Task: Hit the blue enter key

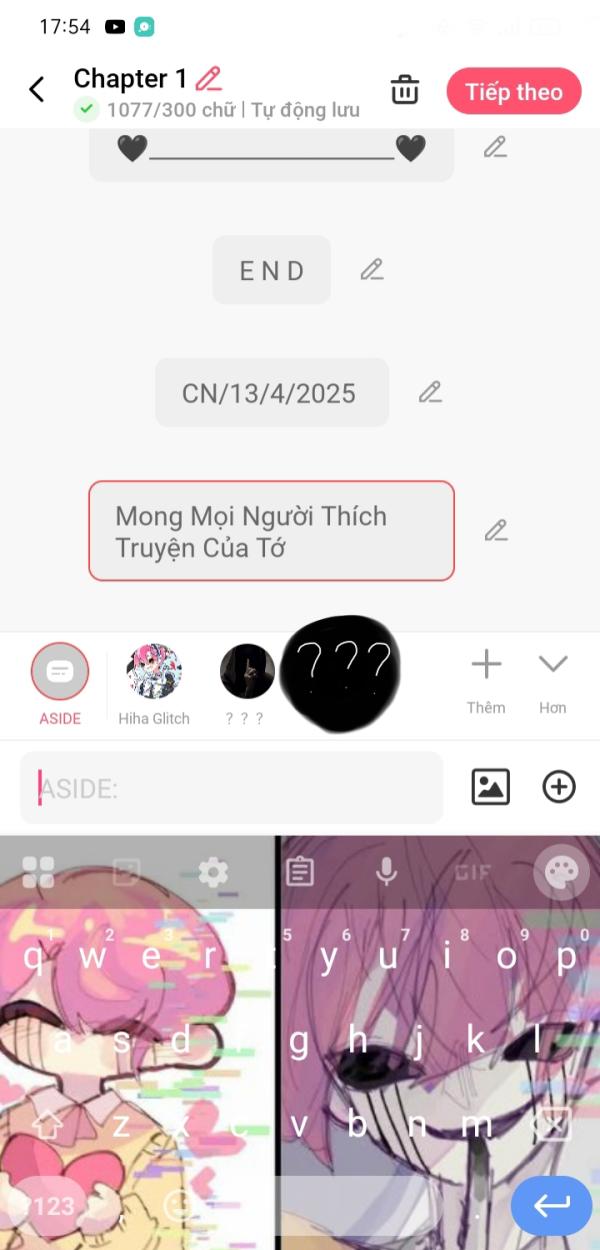Action: [551, 1206]
